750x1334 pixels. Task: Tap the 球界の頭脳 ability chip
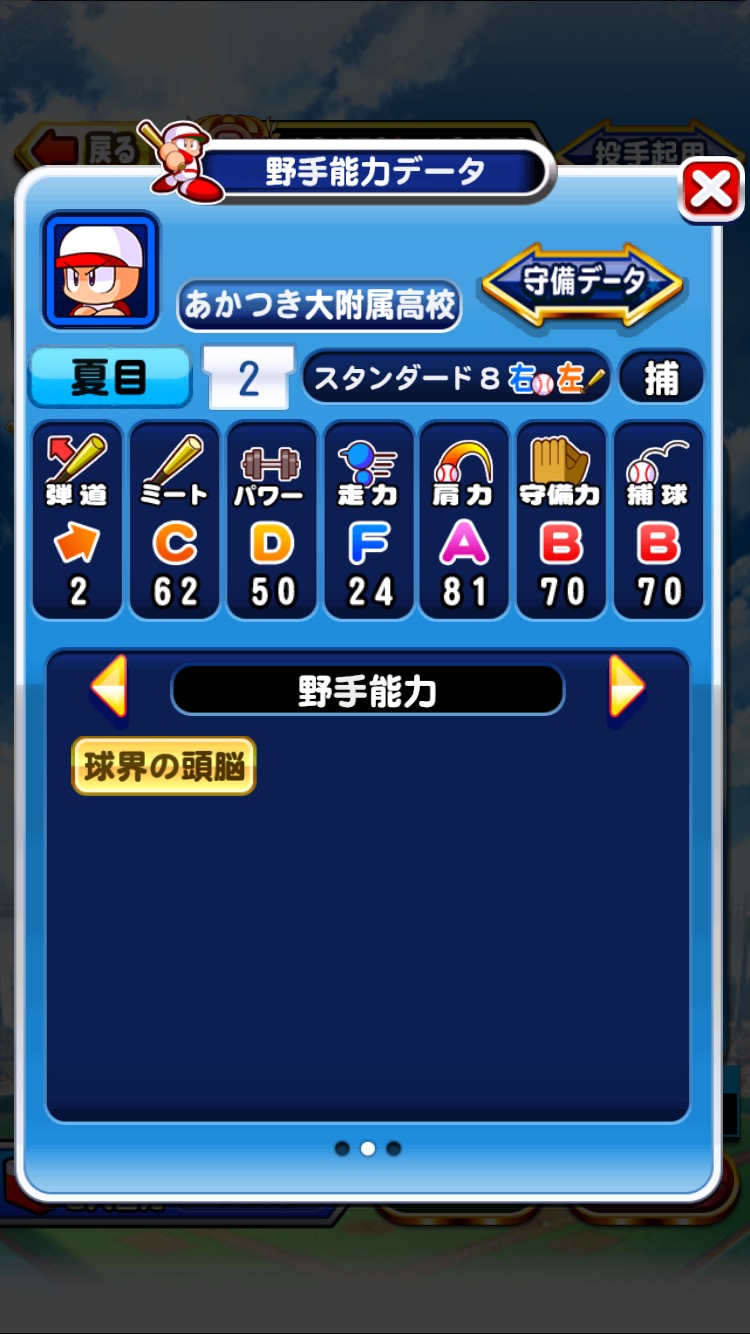pos(164,766)
